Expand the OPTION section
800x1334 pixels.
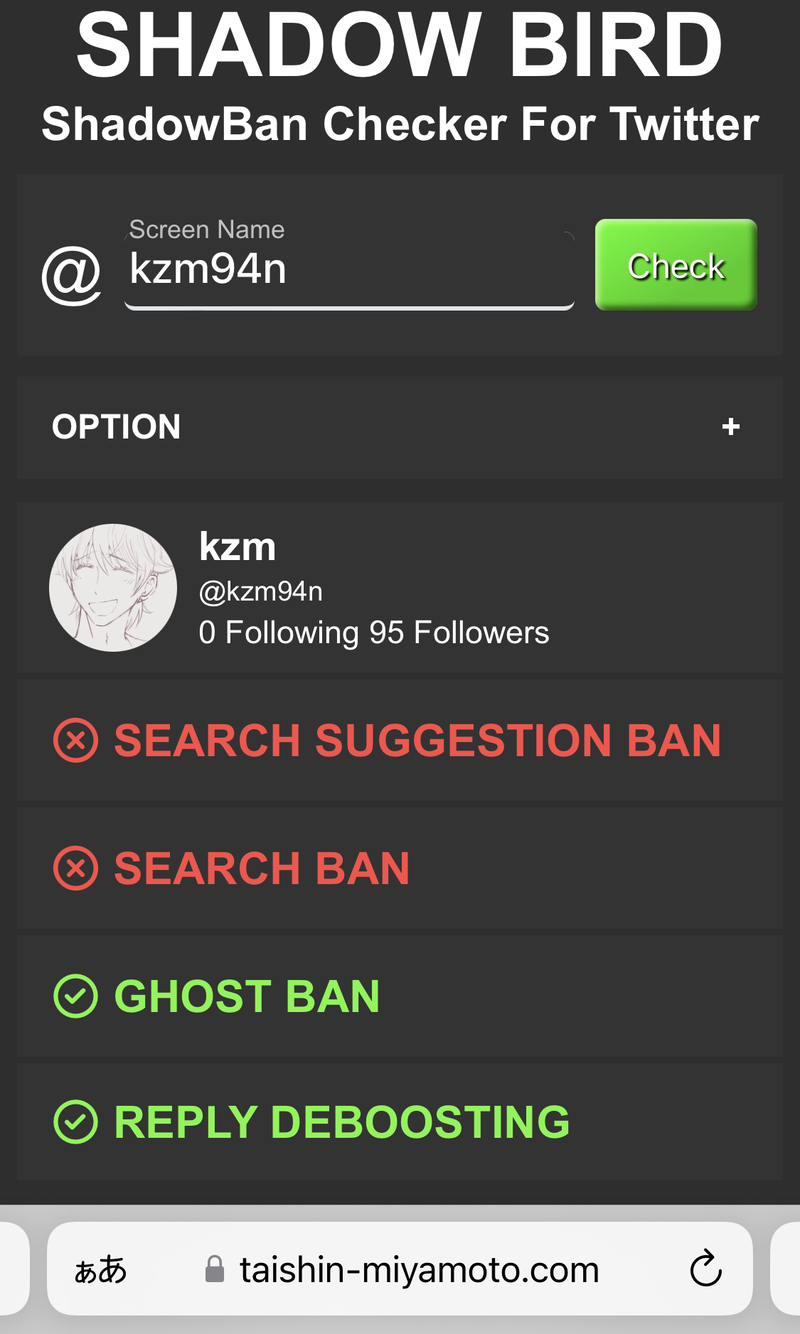(x=730, y=427)
